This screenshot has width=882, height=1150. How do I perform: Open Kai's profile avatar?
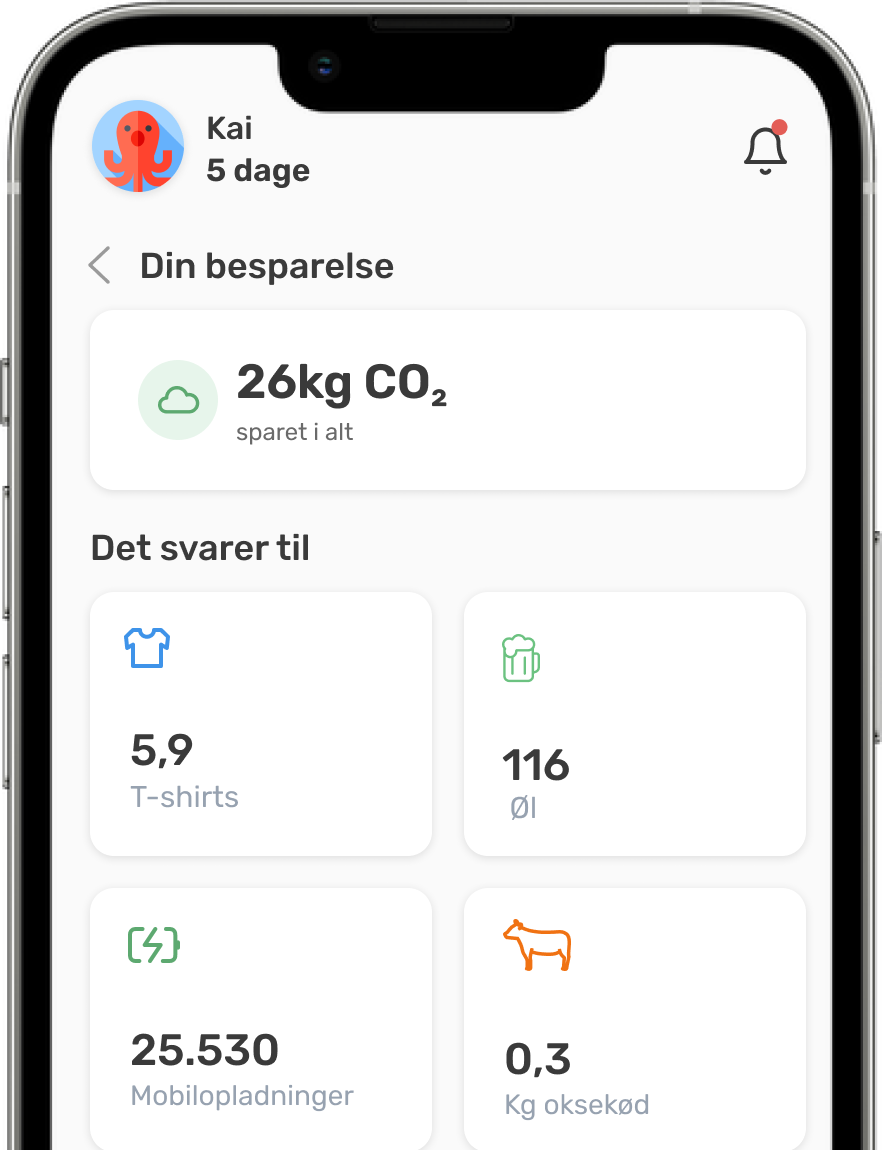(x=137, y=147)
